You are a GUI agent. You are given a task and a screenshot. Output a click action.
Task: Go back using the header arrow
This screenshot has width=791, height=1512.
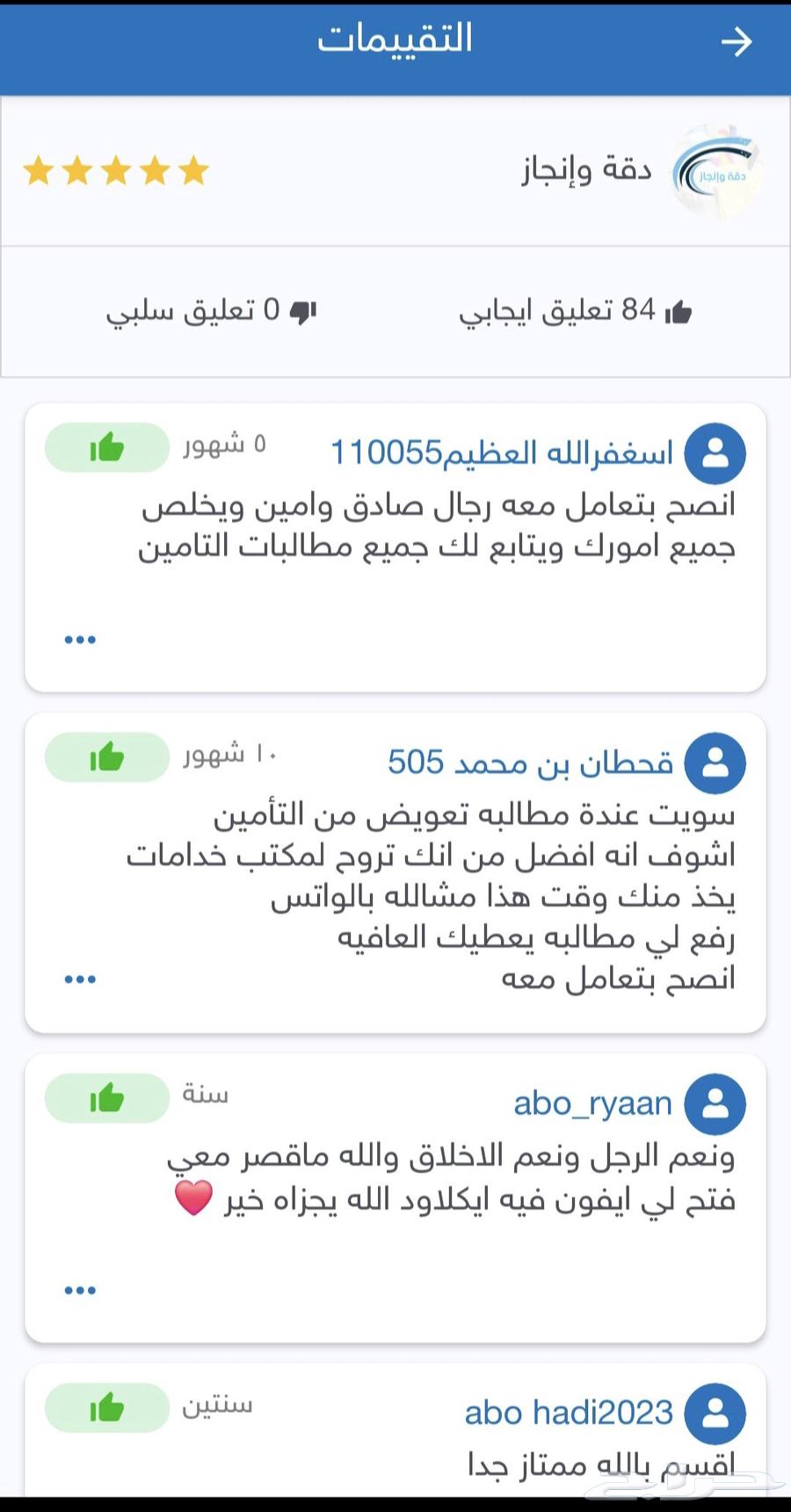tap(736, 41)
